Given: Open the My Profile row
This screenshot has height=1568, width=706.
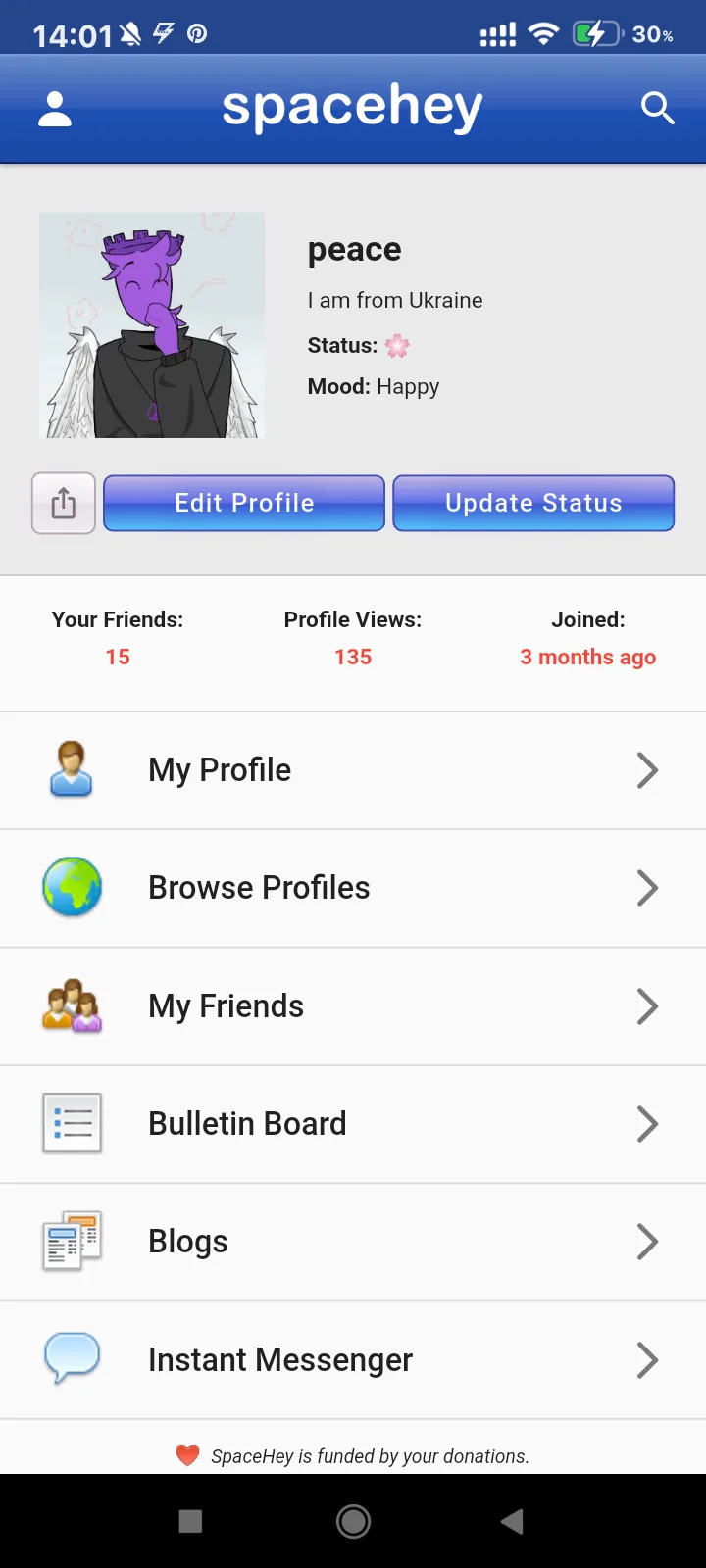Looking at the screenshot, I should click(x=353, y=770).
